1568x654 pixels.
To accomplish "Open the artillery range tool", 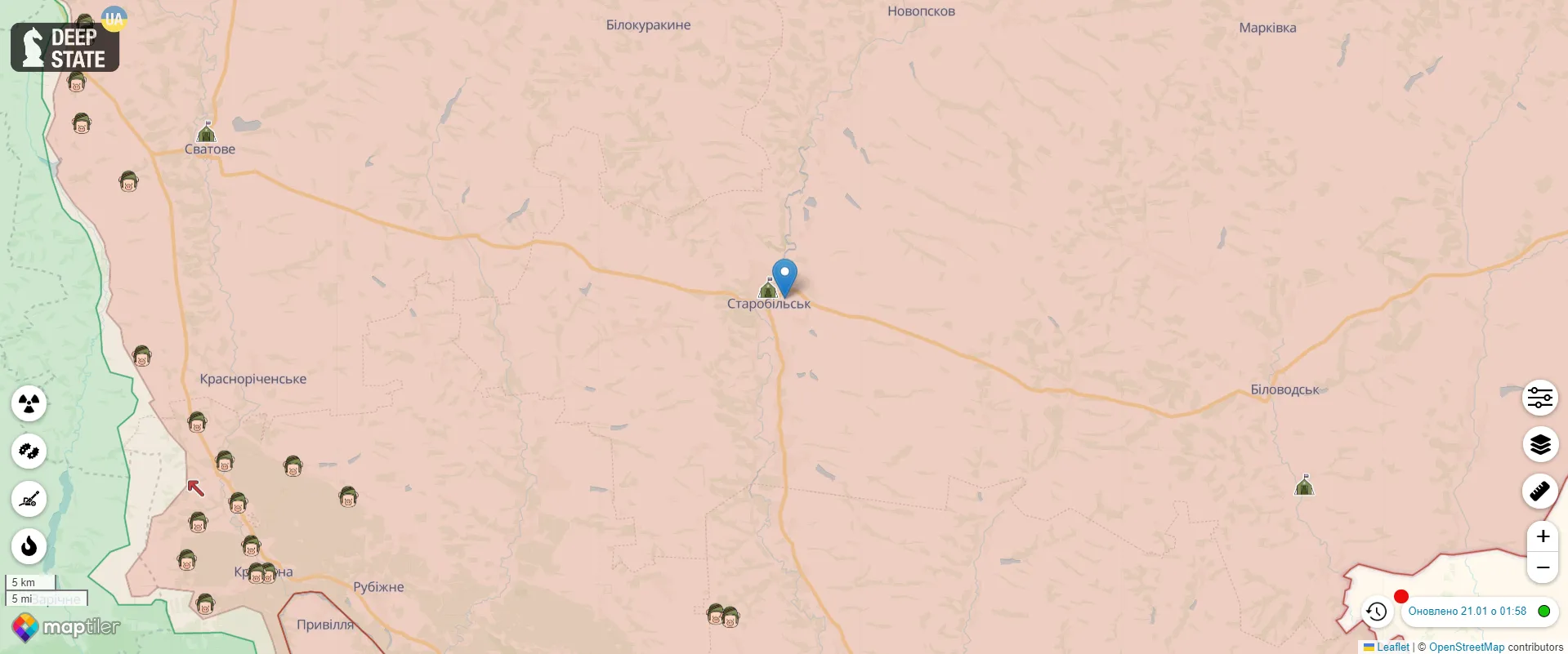I will (x=29, y=498).
